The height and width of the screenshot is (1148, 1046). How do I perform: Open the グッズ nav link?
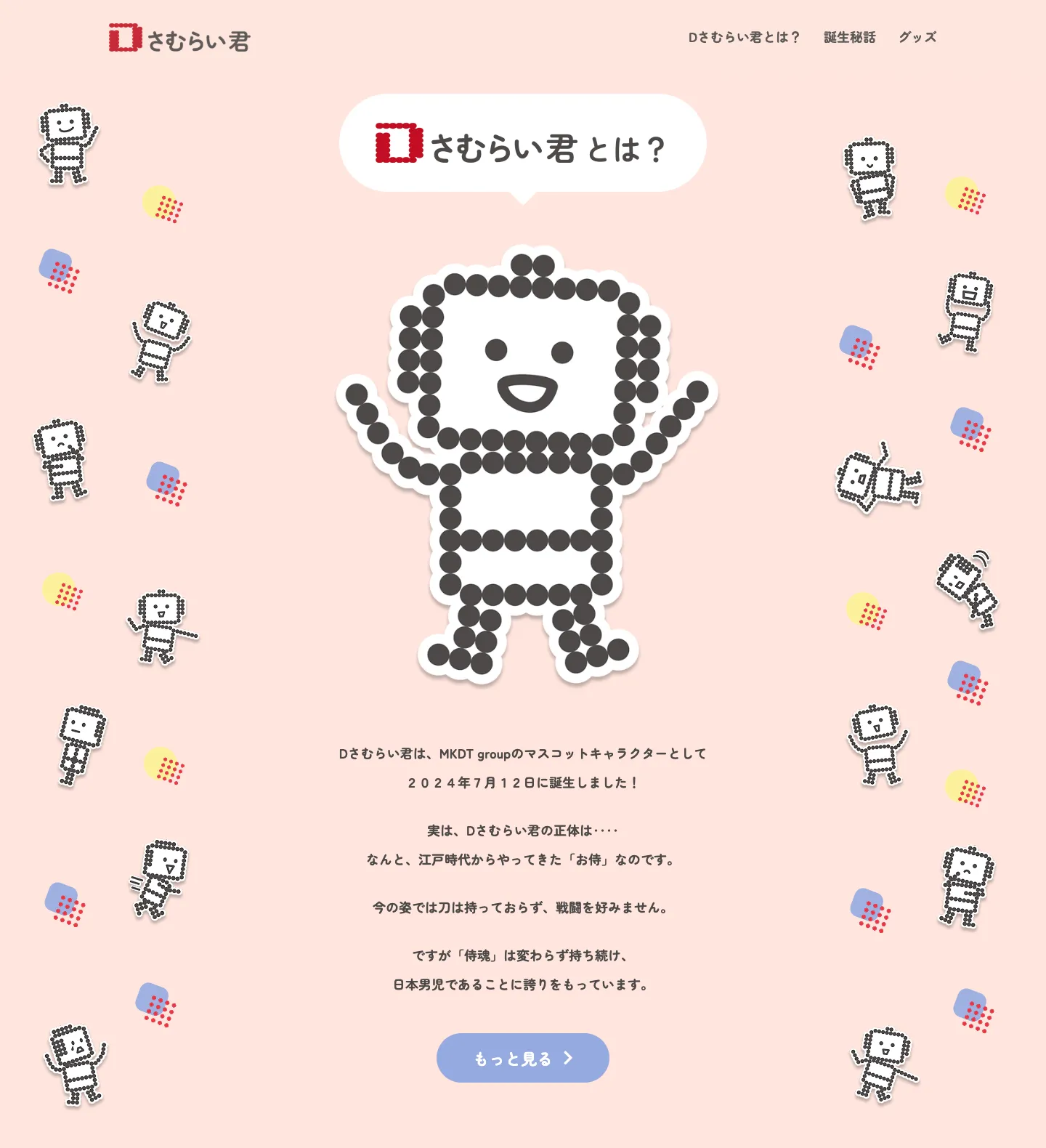917,37
